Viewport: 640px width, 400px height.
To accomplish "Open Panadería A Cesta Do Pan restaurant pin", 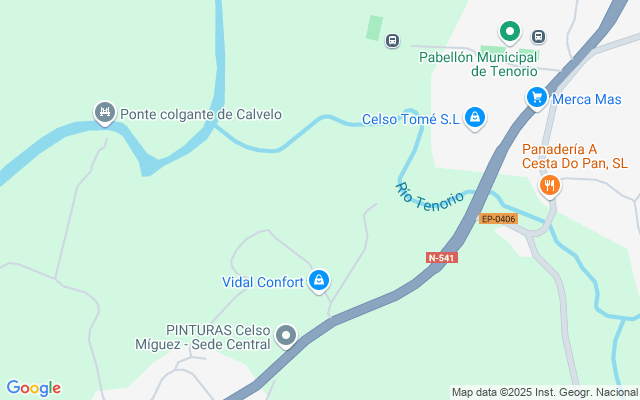I will tap(549, 185).
